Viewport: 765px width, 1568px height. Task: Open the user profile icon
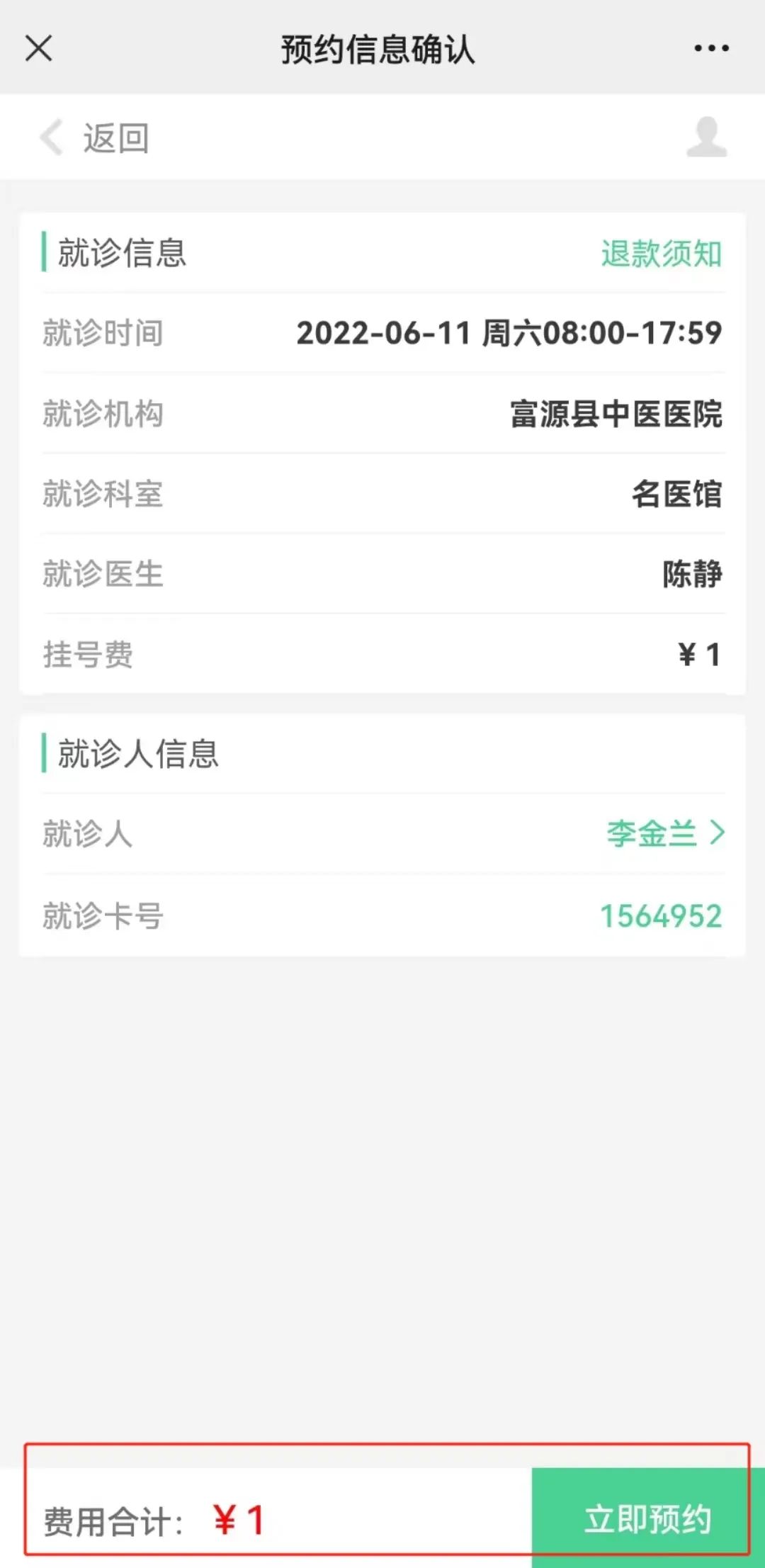coord(707,137)
